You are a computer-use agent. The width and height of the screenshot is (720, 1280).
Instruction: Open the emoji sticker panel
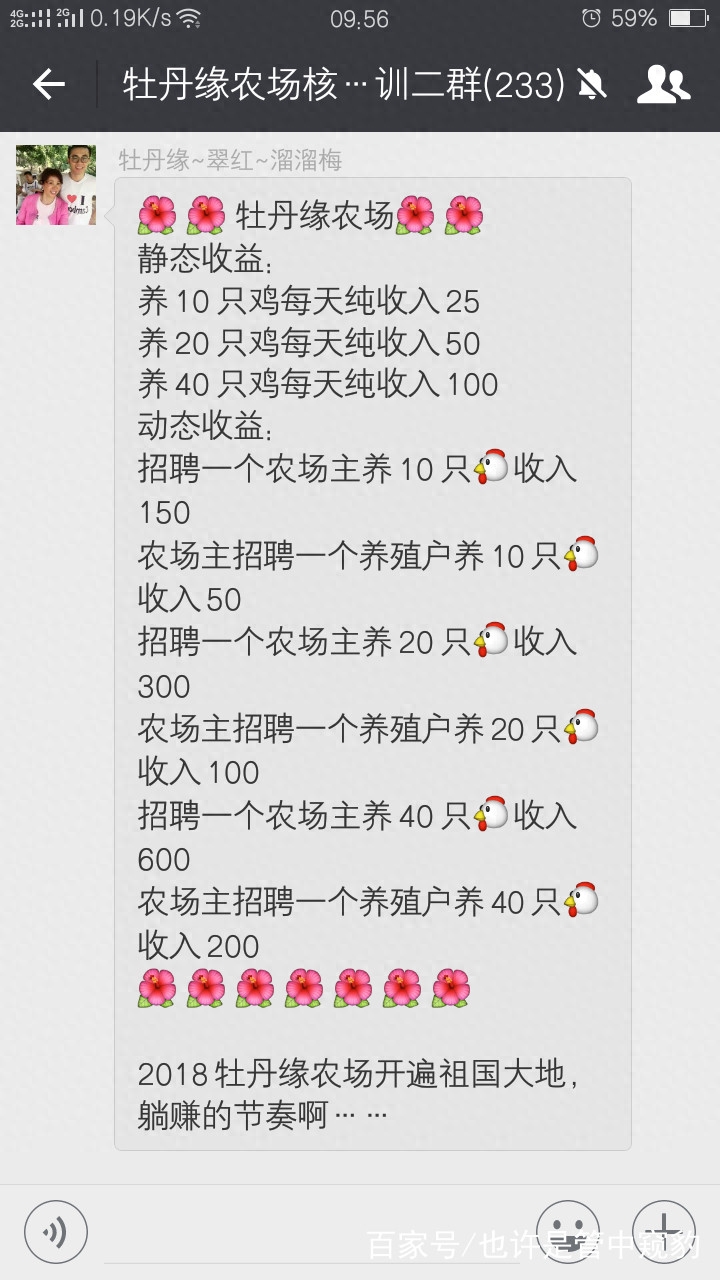coord(568,1232)
